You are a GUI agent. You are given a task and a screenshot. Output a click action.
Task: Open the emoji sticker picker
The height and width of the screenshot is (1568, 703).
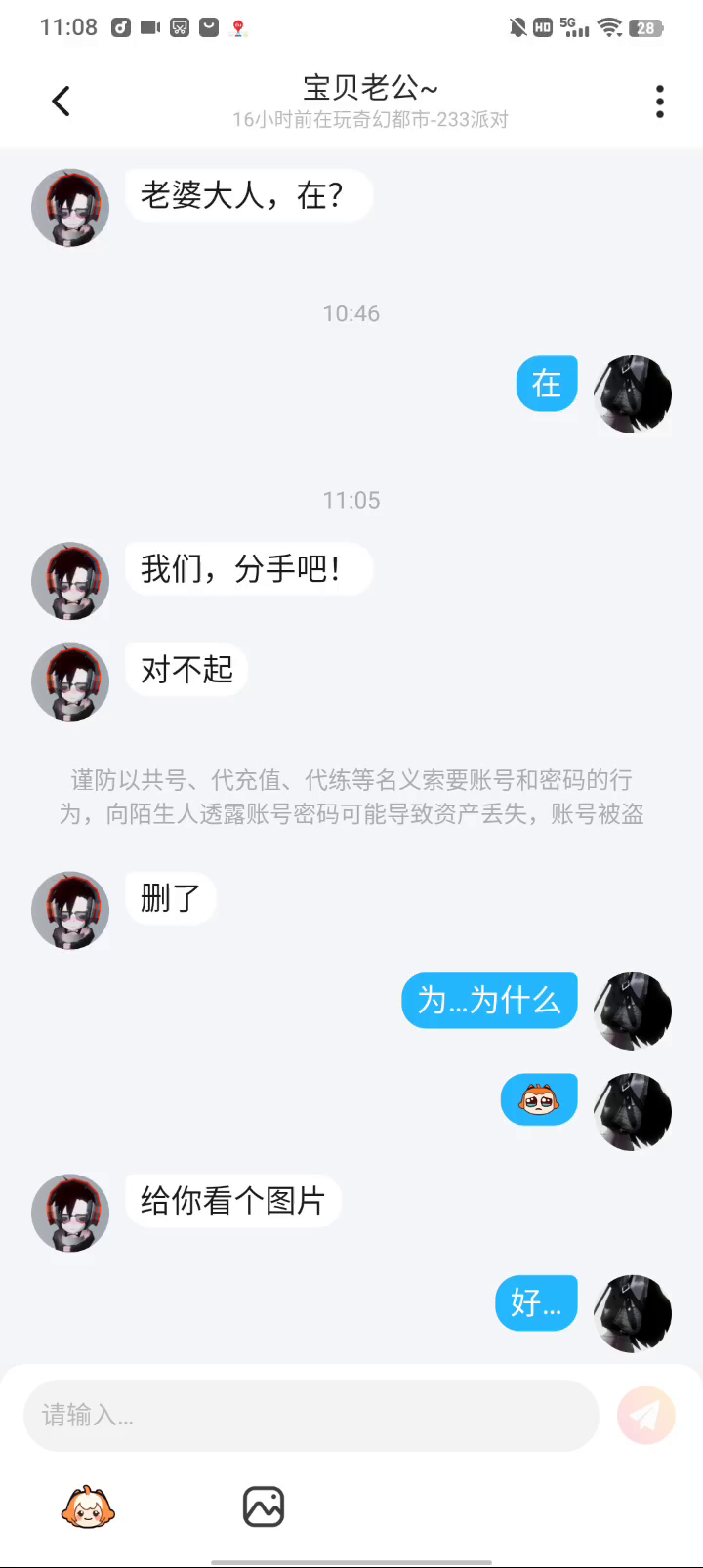click(88, 1506)
